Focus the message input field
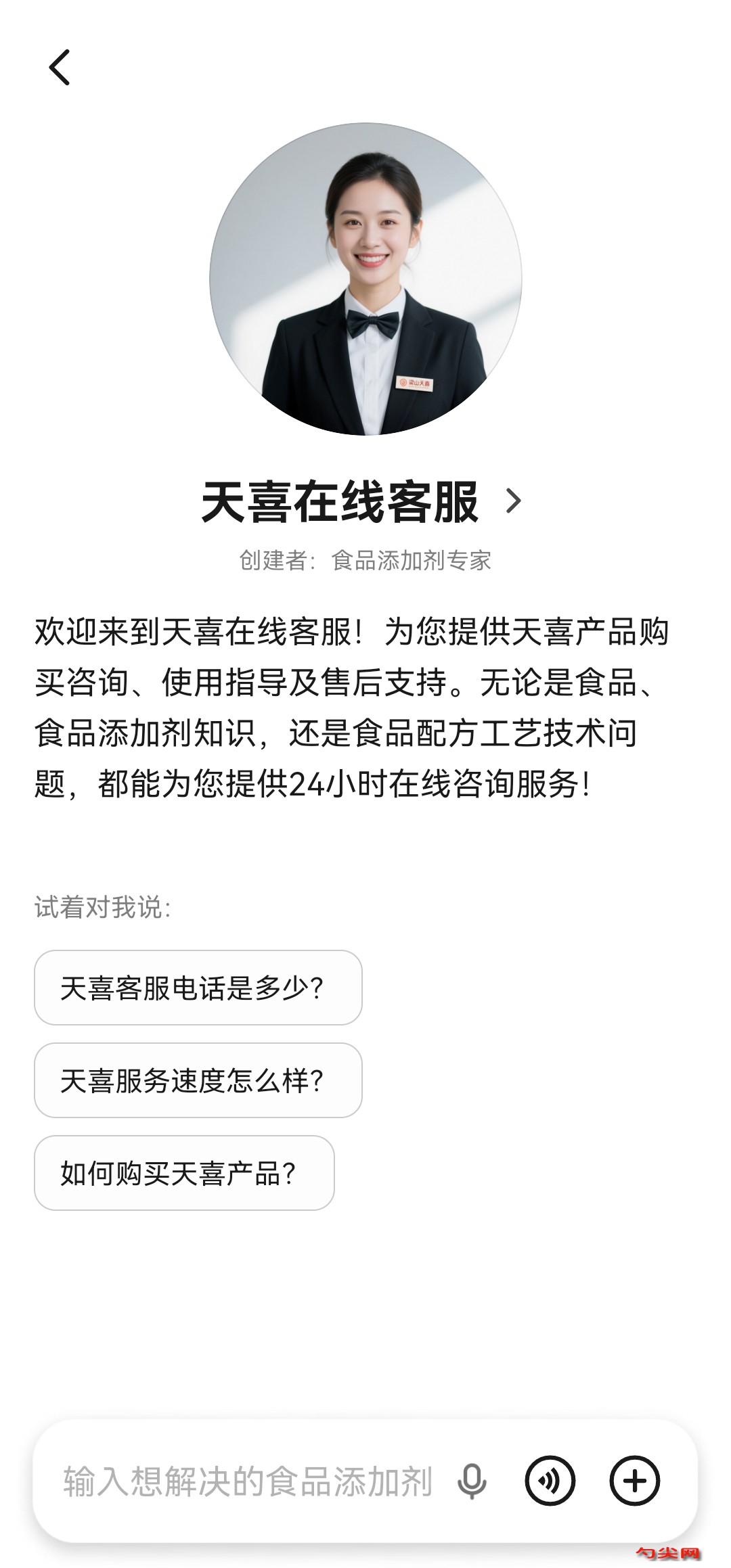The image size is (731, 1568). pyautogui.click(x=248, y=1481)
